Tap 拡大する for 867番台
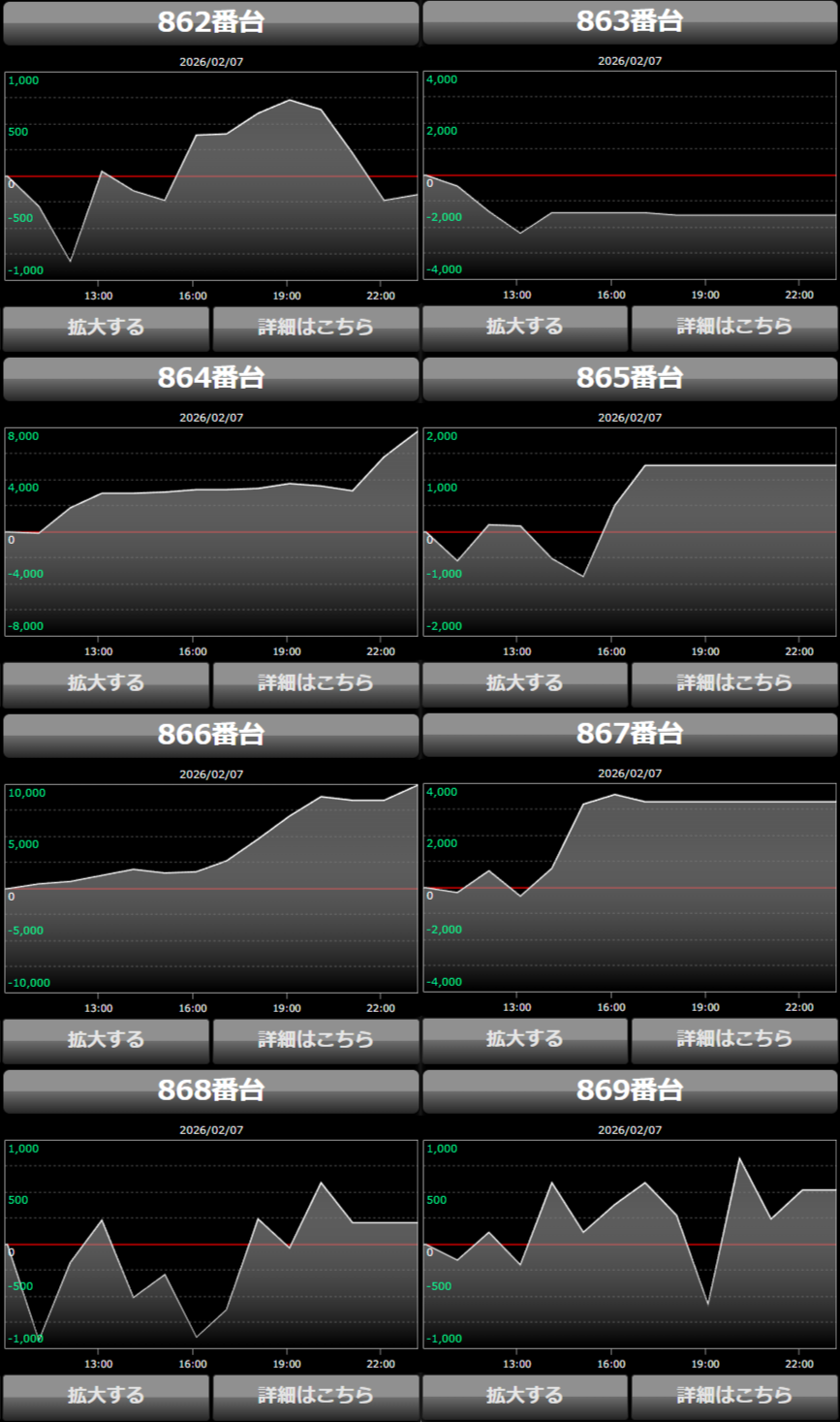This screenshot has width=840, height=1422. pos(524,1039)
